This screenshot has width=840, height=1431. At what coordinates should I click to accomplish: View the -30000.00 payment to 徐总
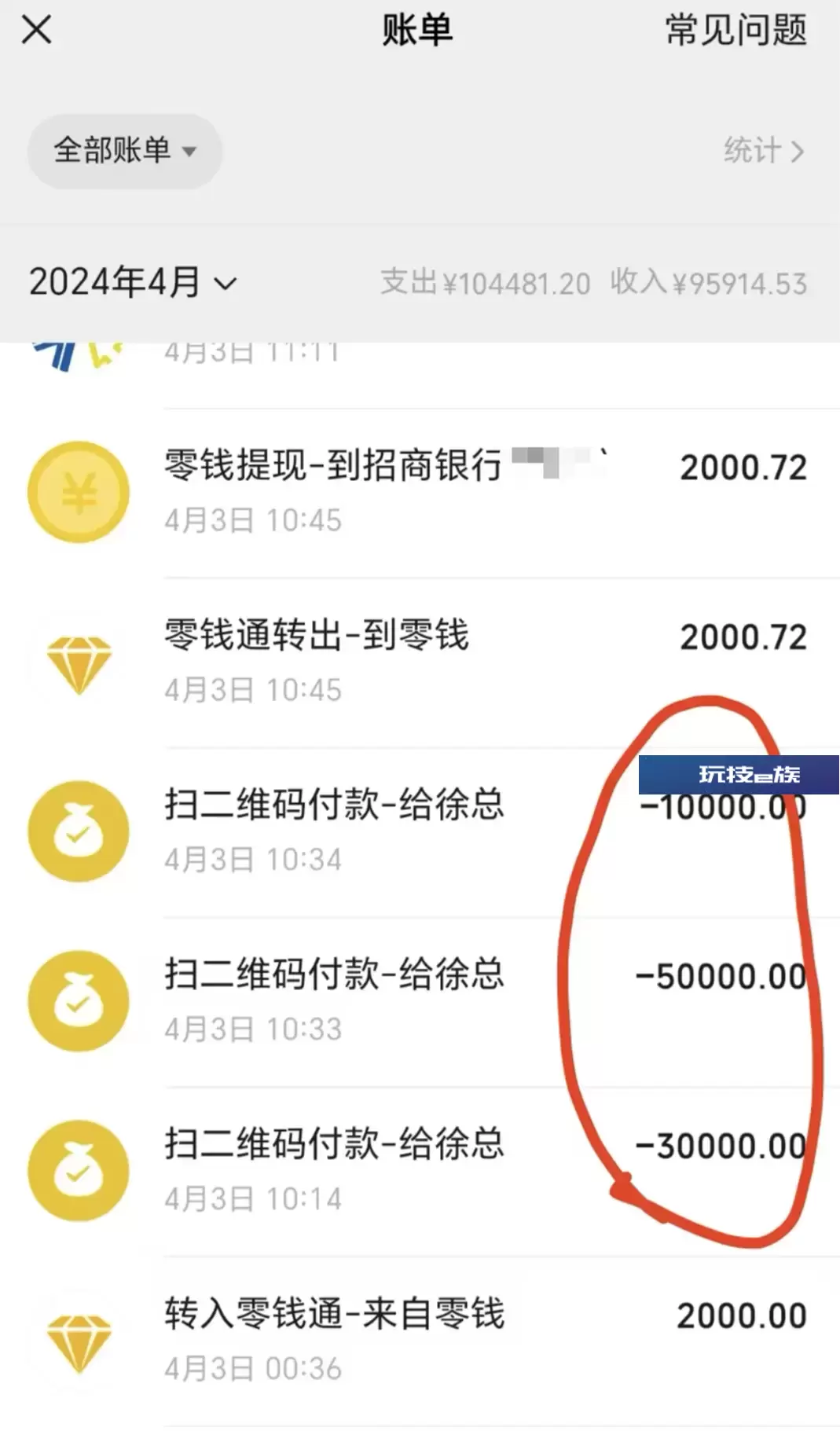click(x=420, y=1172)
